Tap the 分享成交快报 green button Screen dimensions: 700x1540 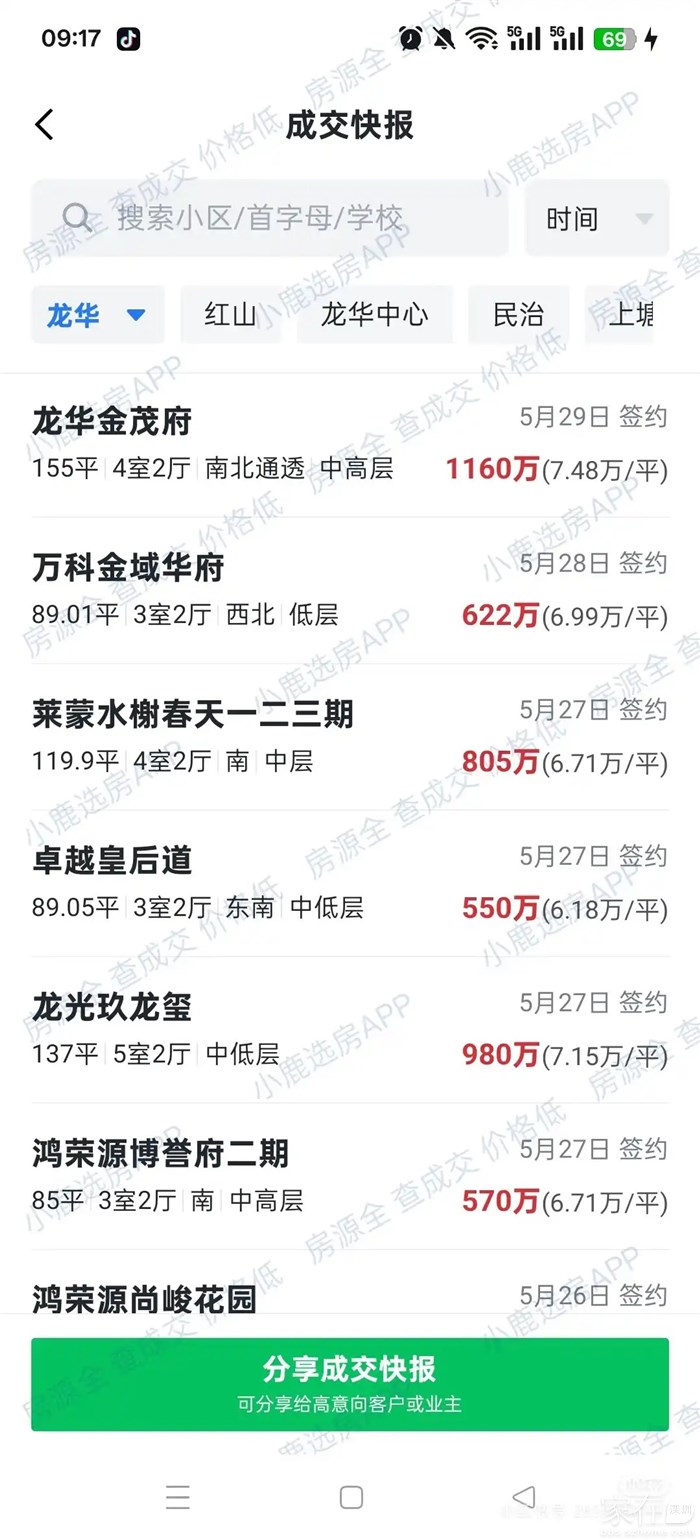click(350, 1384)
